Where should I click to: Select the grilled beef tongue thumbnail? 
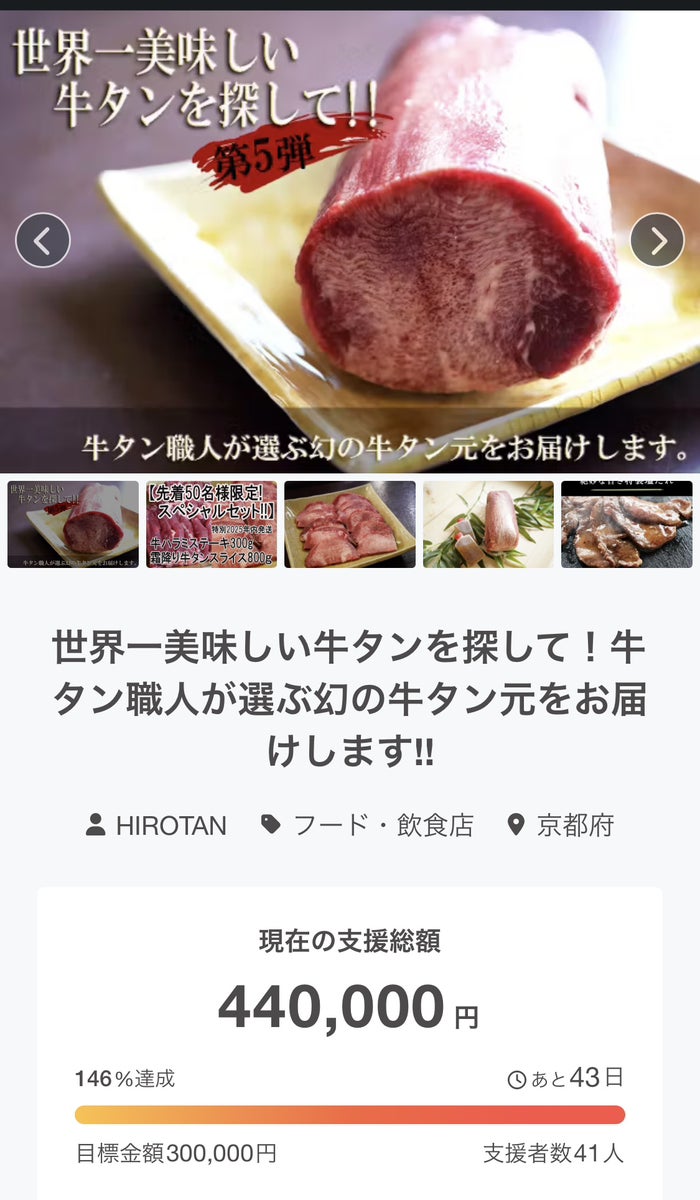[x=626, y=524]
